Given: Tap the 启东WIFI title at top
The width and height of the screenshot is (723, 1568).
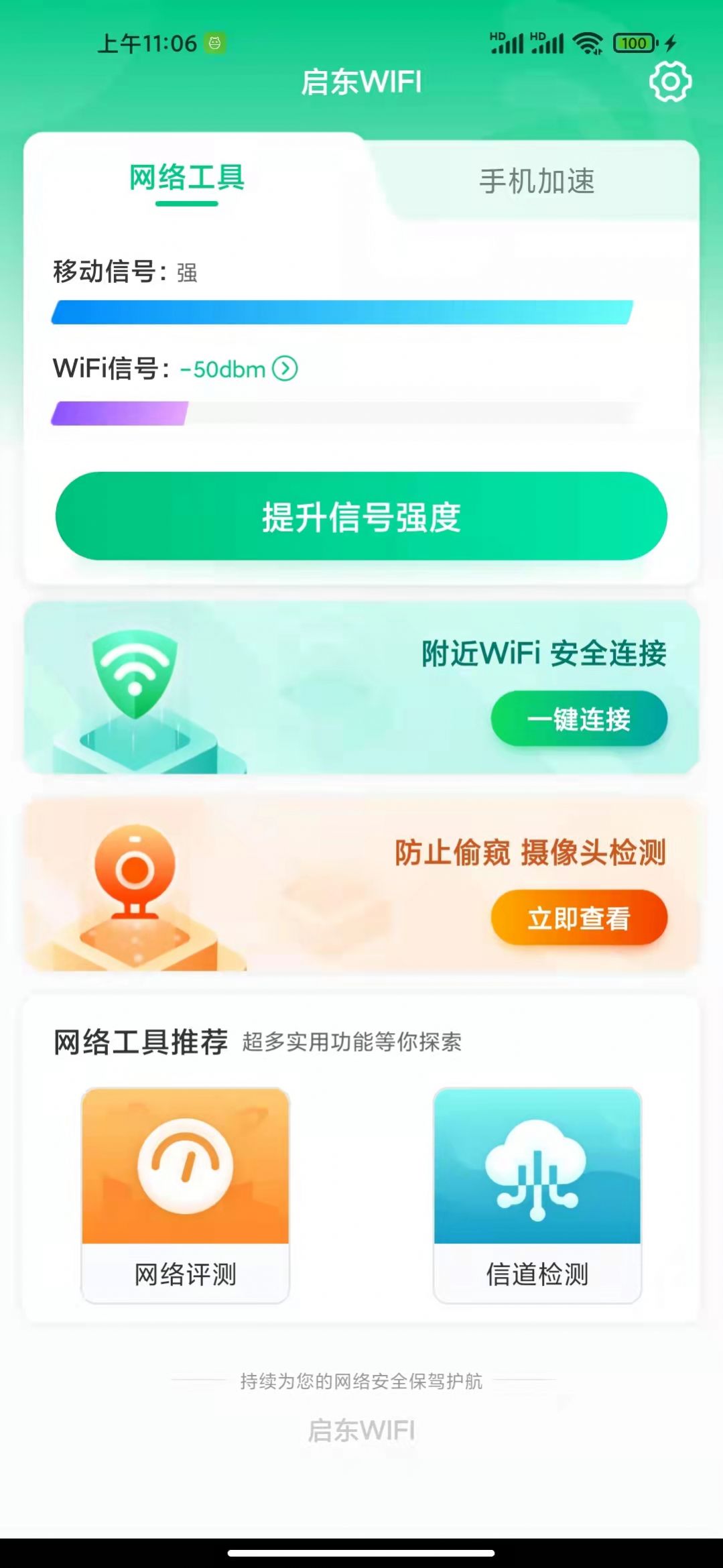Looking at the screenshot, I should tap(360, 82).
